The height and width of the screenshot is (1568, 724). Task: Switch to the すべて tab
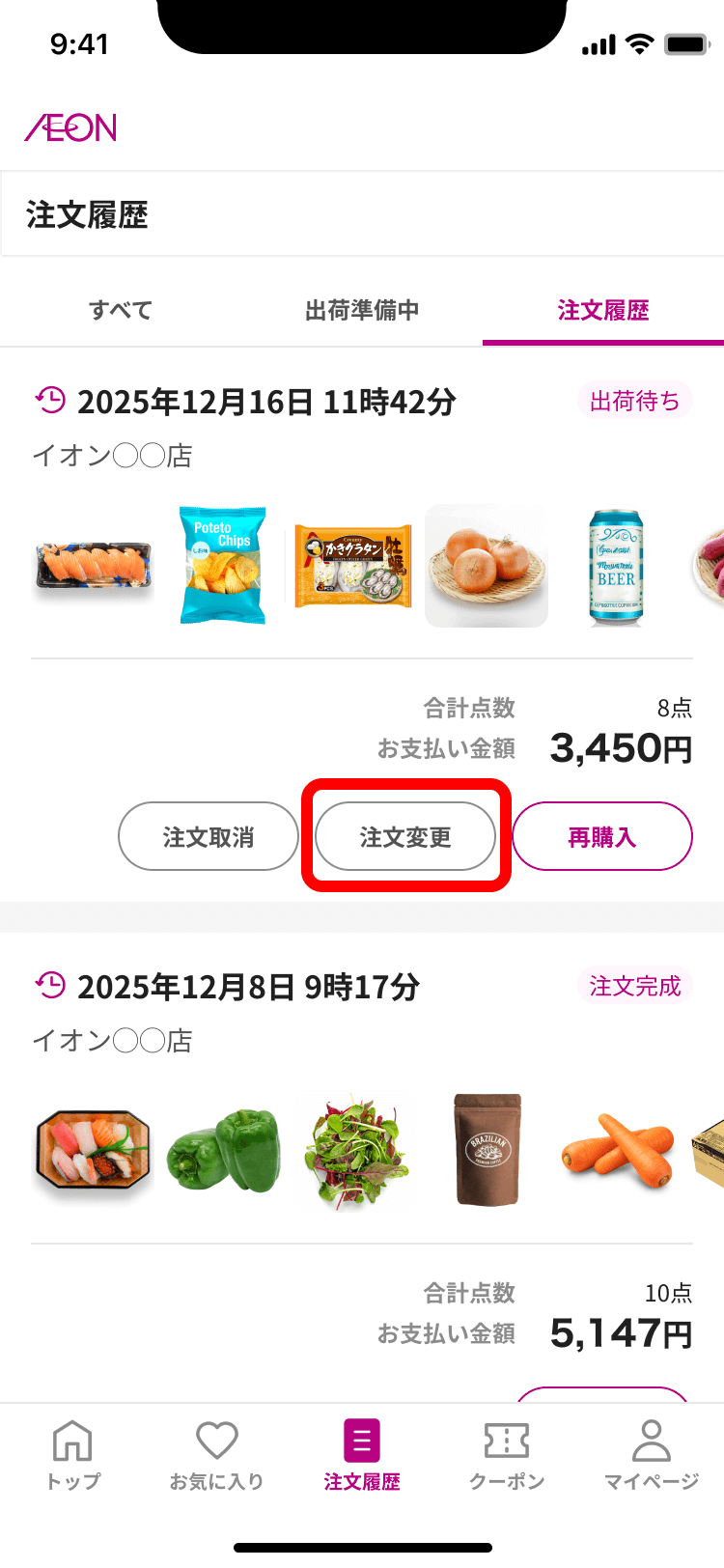point(121,311)
